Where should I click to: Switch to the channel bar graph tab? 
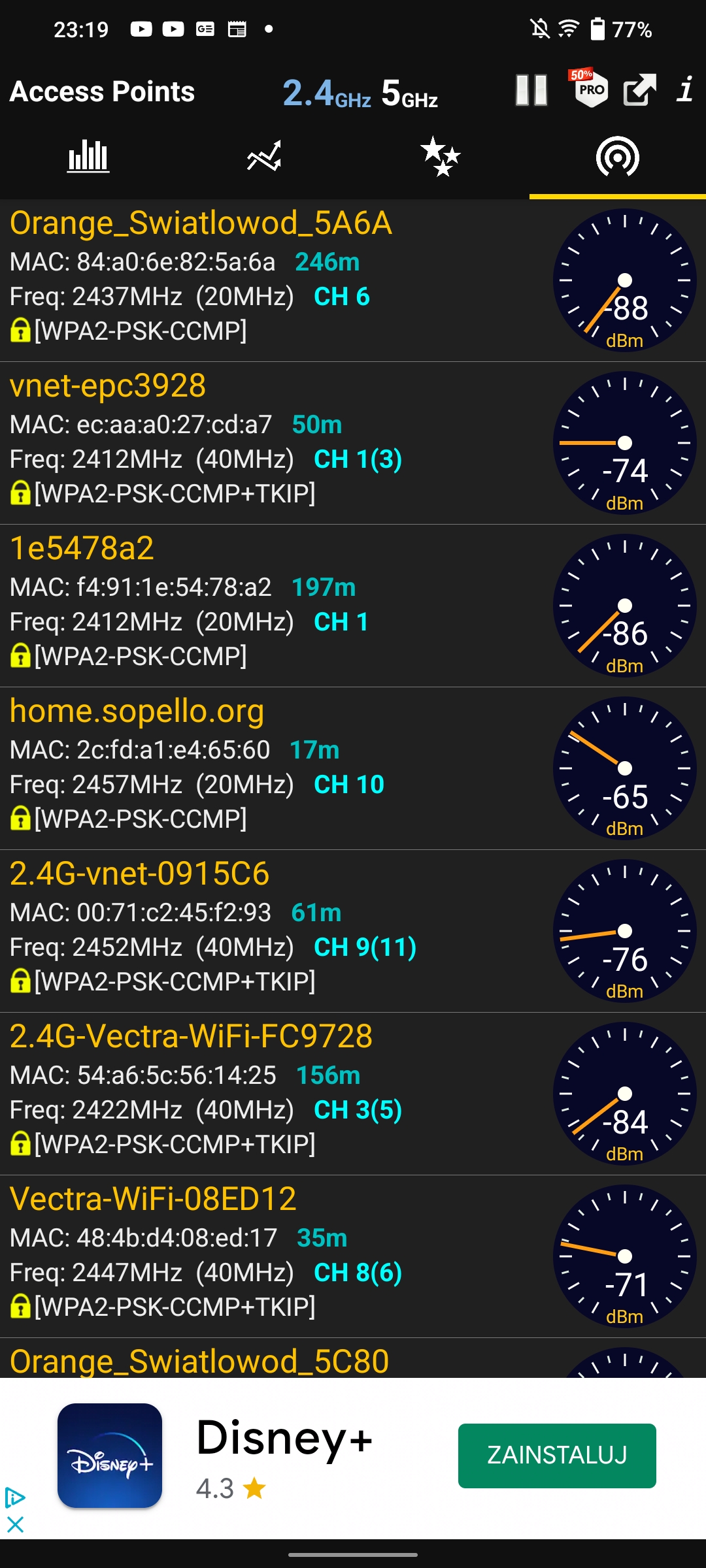[88, 157]
